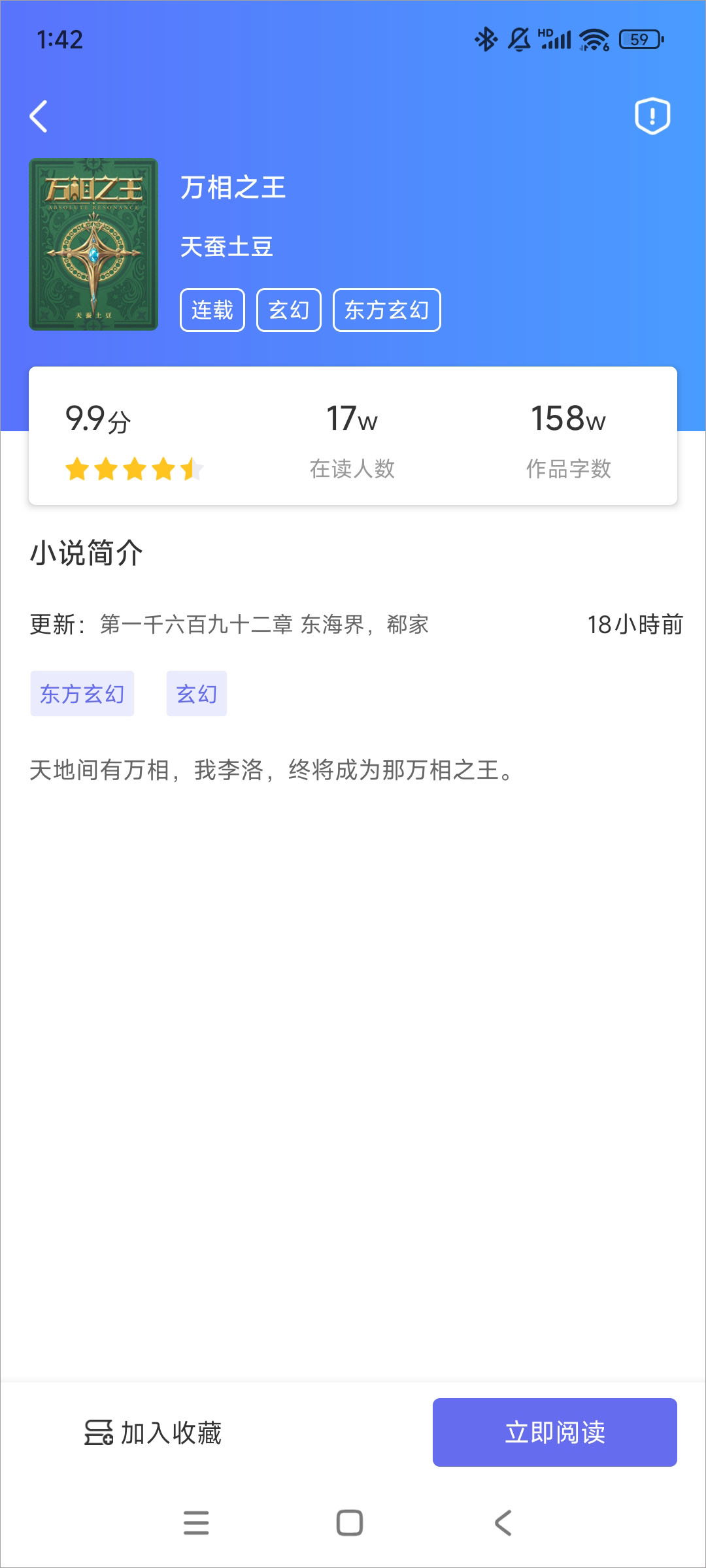Open the report shield icon
The width and height of the screenshot is (706, 1568).
coord(652,116)
